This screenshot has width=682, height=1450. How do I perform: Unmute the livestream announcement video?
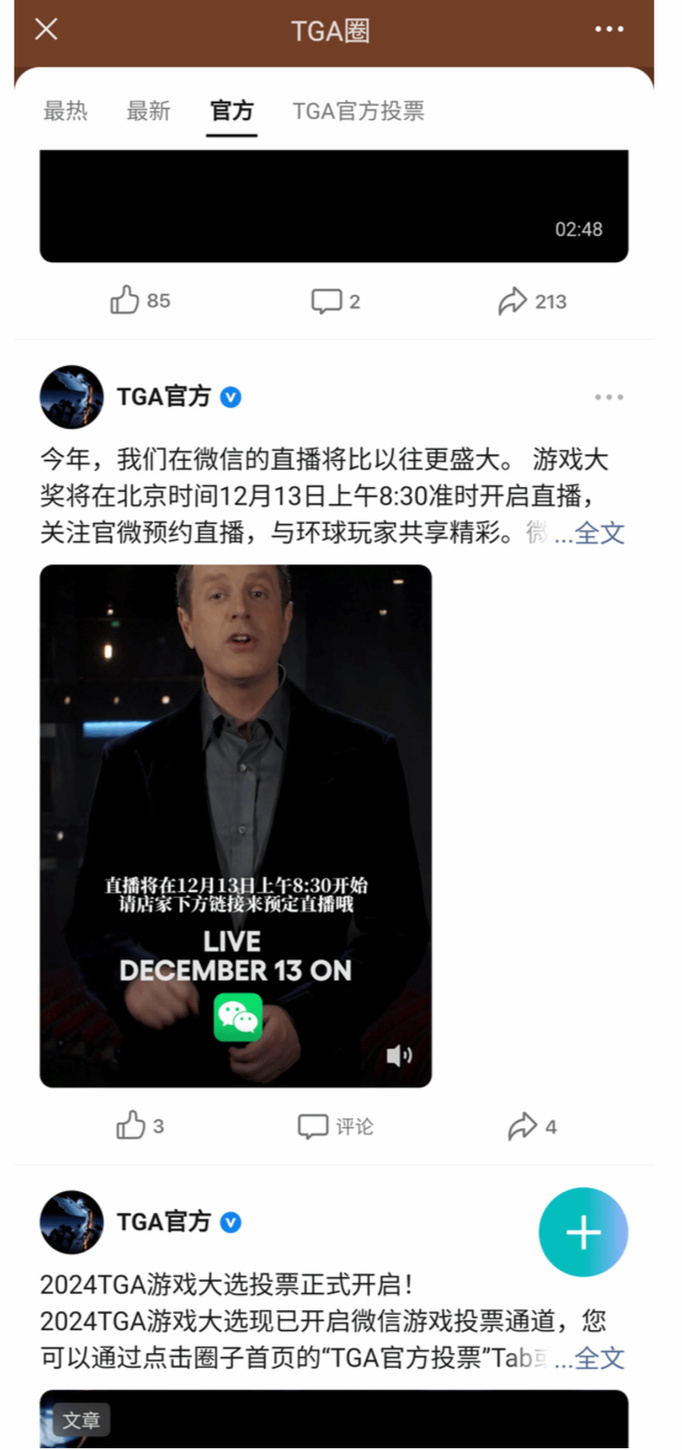399,1055
